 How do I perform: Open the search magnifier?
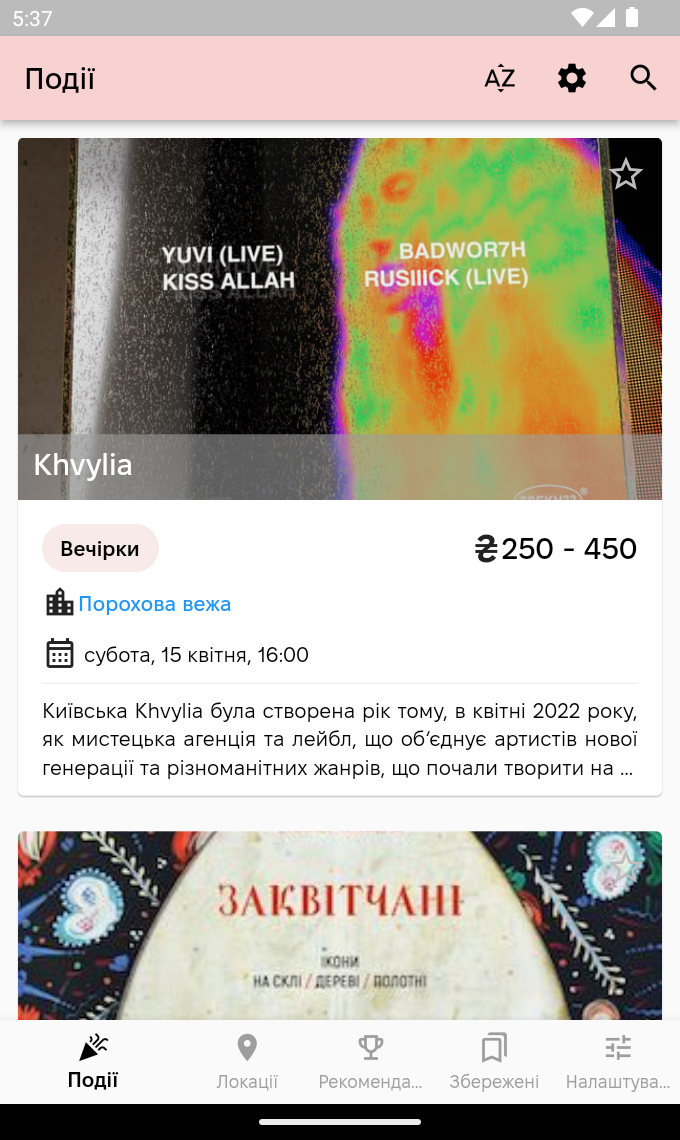[643, 78]
